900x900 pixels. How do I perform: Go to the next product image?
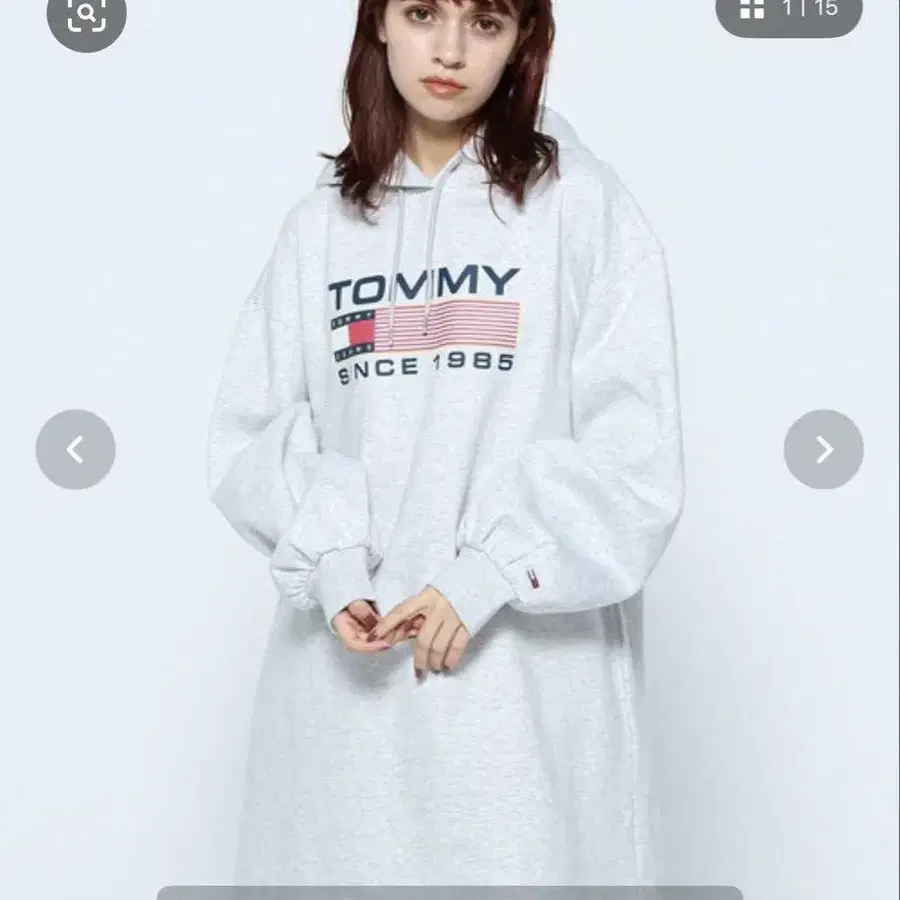coord(824,449)
